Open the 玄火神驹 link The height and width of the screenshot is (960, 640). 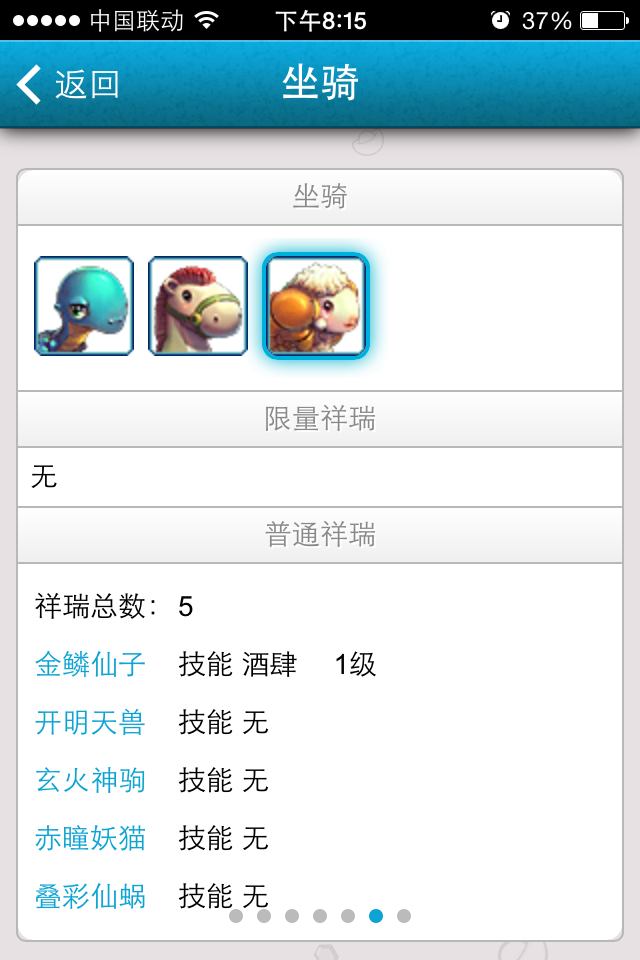pos(90,780)
